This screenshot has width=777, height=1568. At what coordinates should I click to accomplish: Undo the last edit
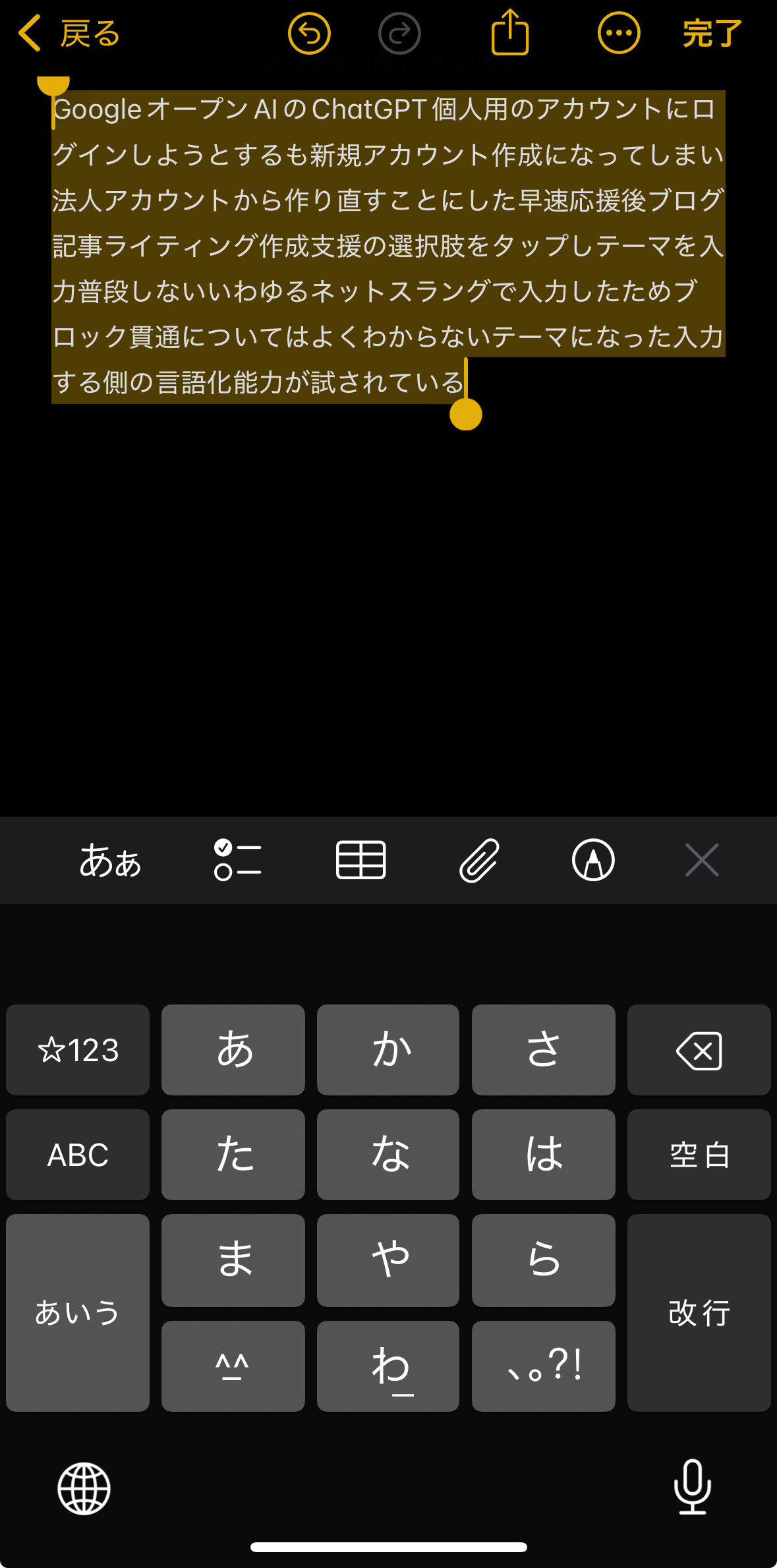[309, 34]
